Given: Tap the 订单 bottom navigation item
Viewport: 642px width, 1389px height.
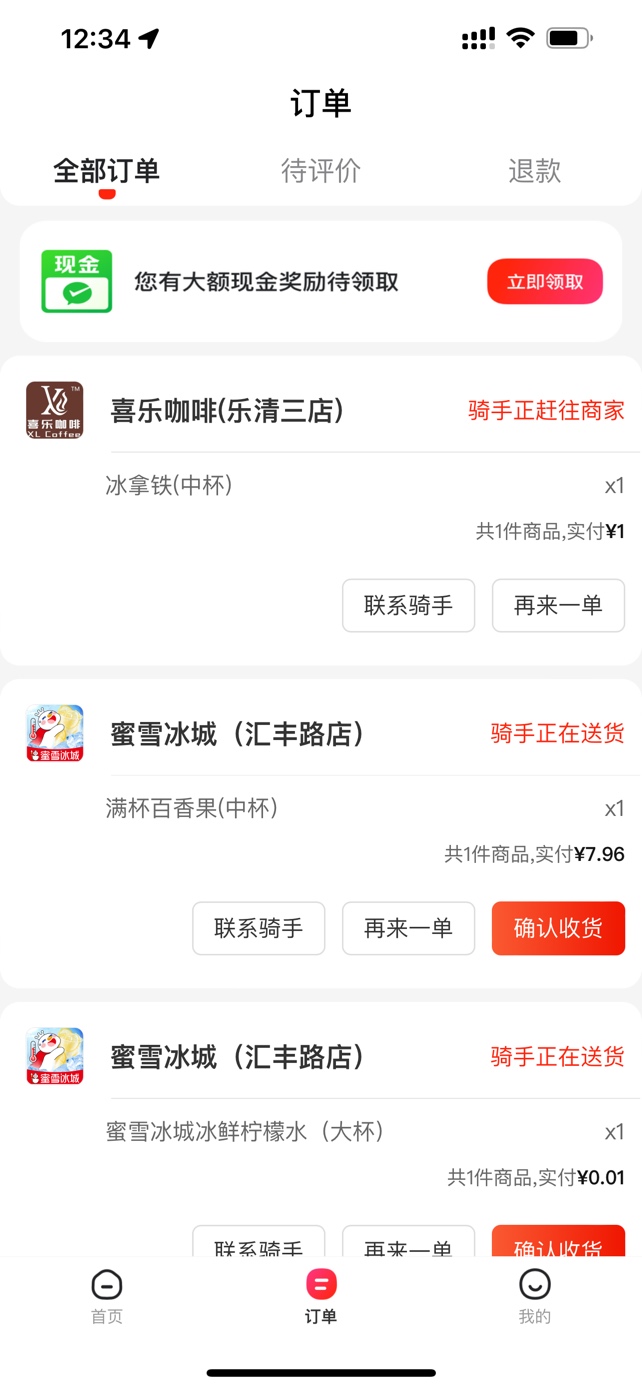Looking at the screenshot, I should (321, 1297).
